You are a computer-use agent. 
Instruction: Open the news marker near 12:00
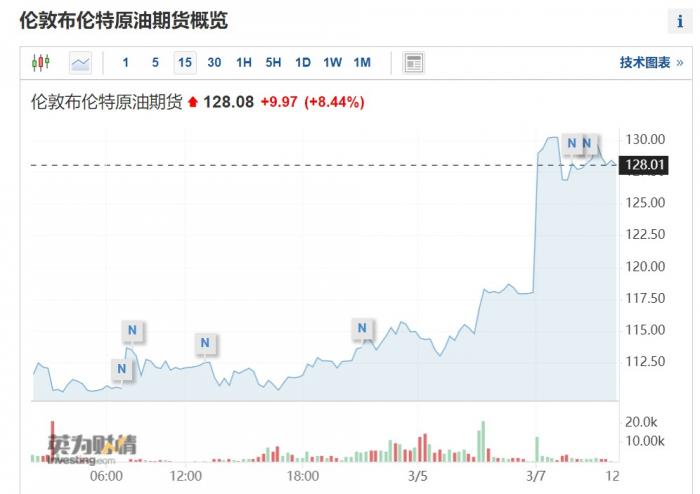coord(205,344)
